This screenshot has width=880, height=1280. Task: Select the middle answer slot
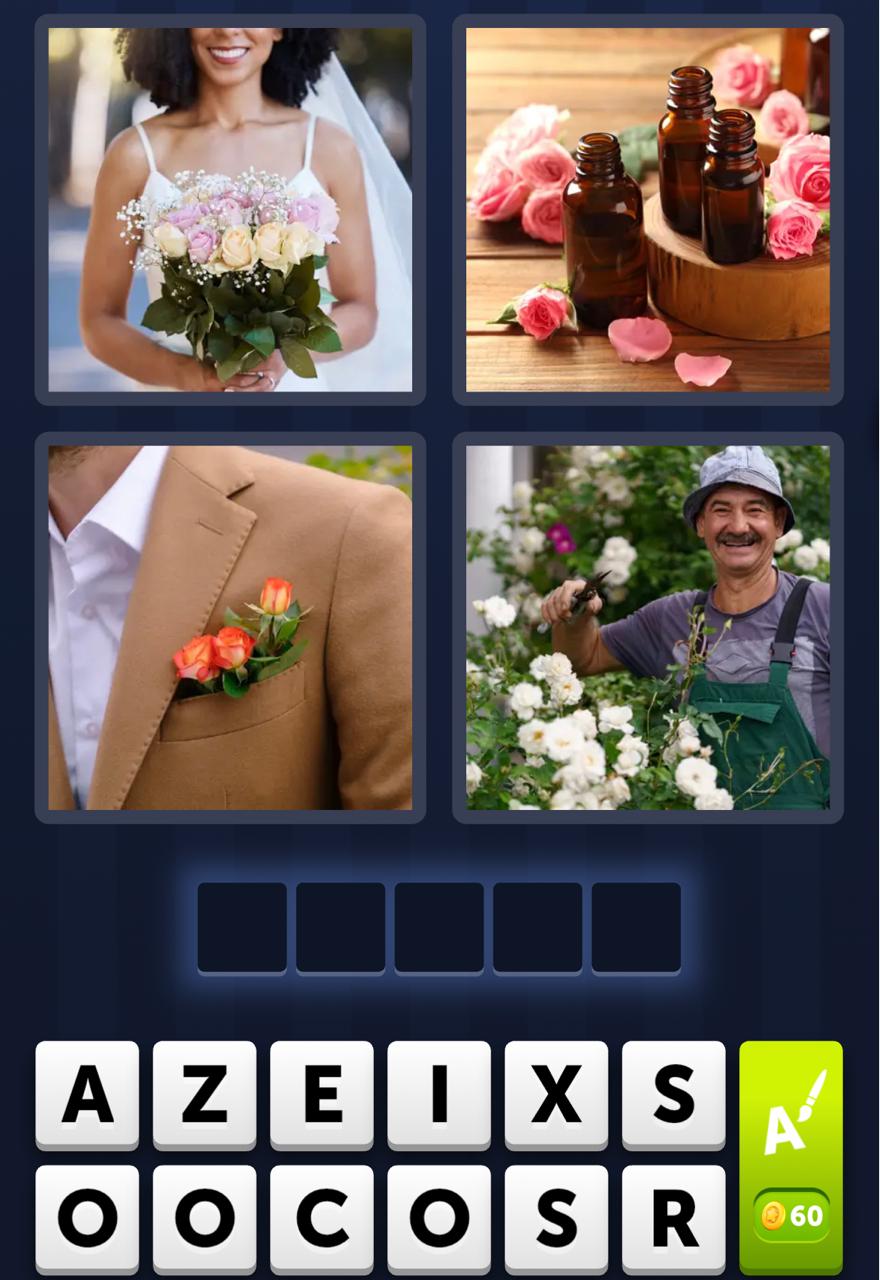439,926
